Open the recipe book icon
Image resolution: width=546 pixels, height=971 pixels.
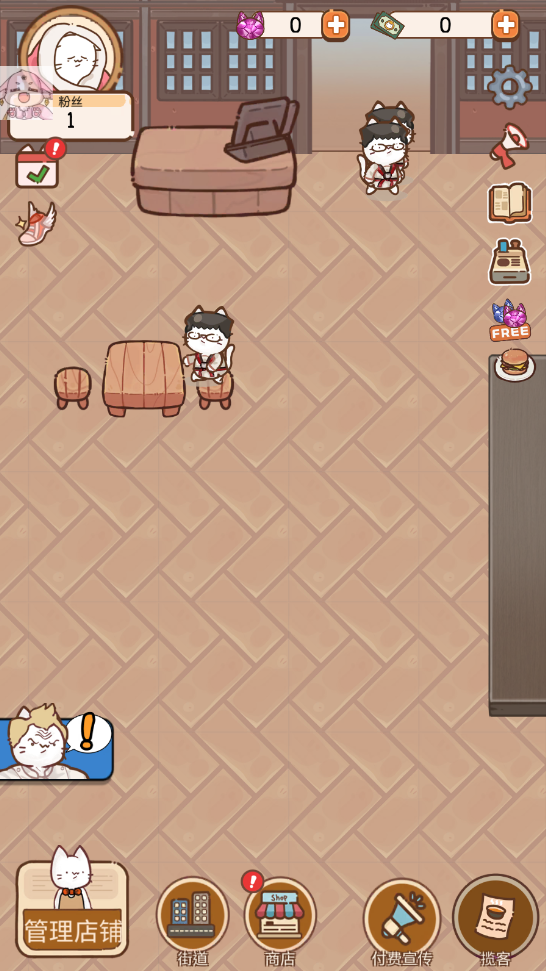[x=509, y=202]
